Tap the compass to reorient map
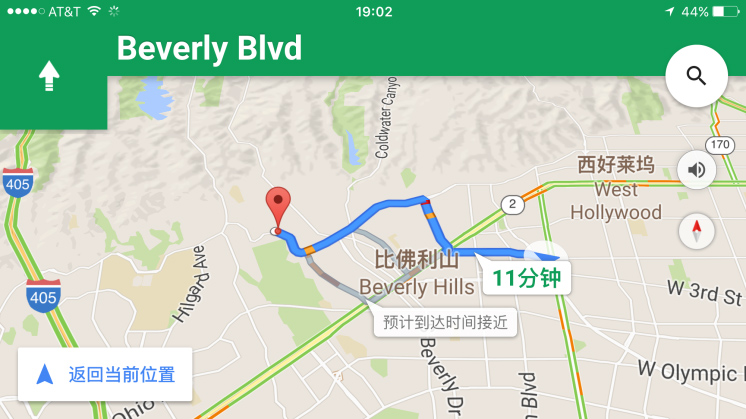Image resolution: width=746 pixels, height=419 pixels. (696, 232)
